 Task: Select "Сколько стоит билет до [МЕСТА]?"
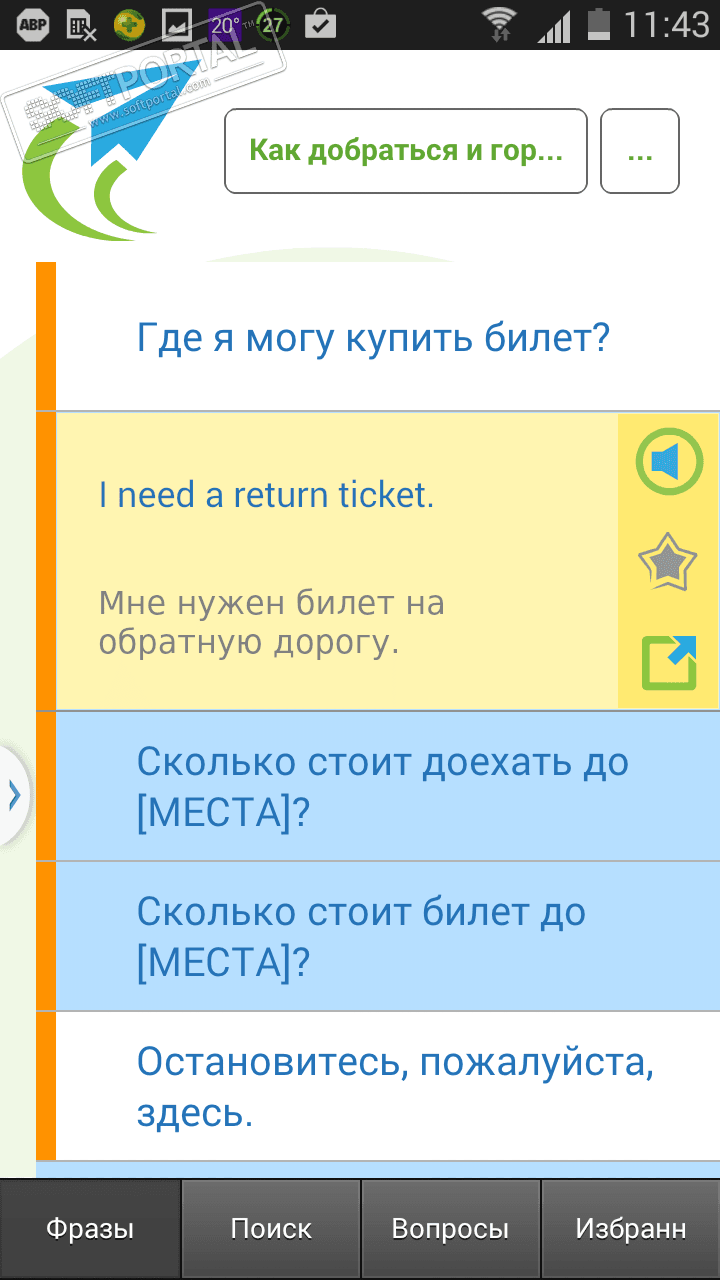(x=385, y=937)
